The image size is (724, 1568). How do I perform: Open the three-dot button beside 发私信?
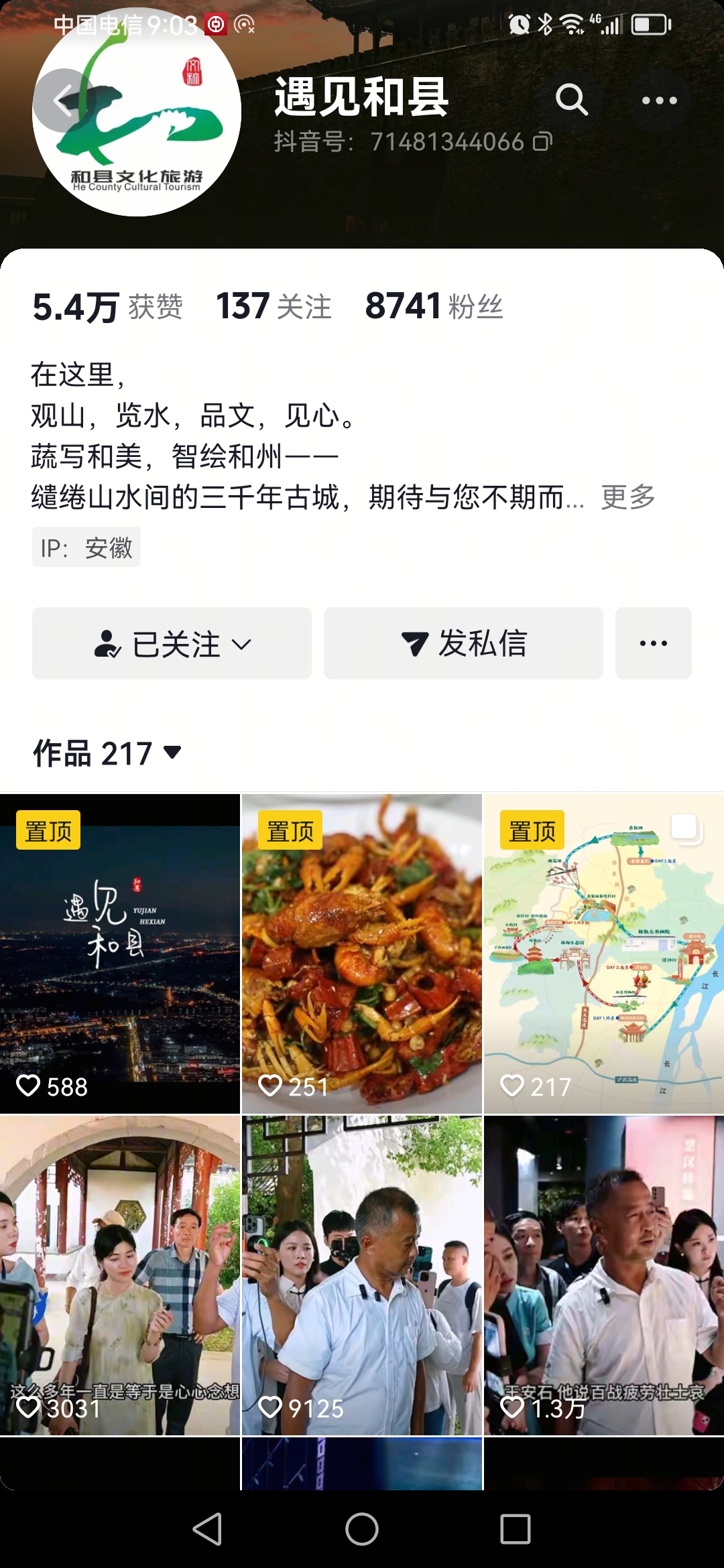click(x=653, y=643)
